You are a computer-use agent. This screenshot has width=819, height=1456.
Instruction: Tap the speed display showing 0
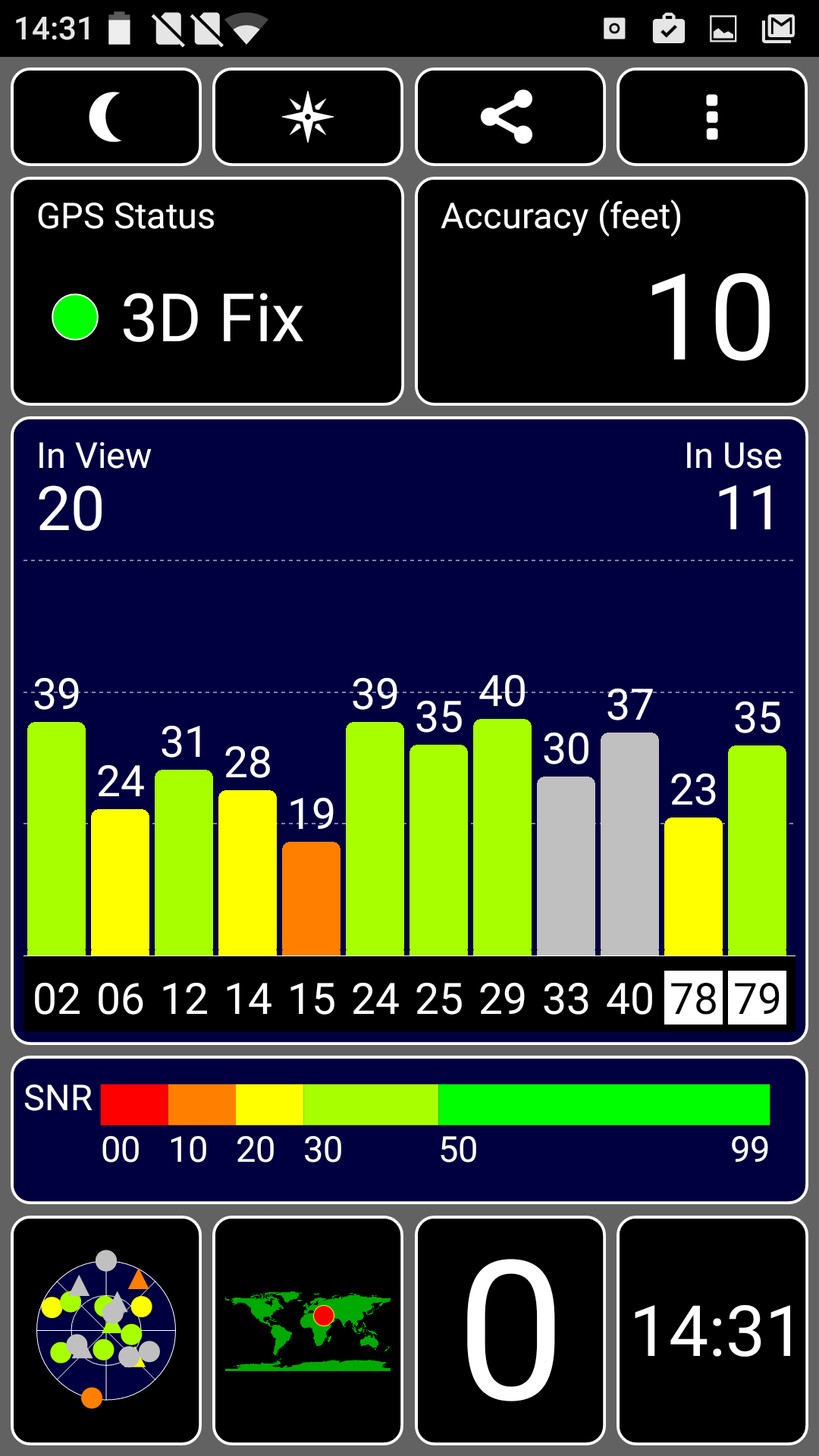510,1331
